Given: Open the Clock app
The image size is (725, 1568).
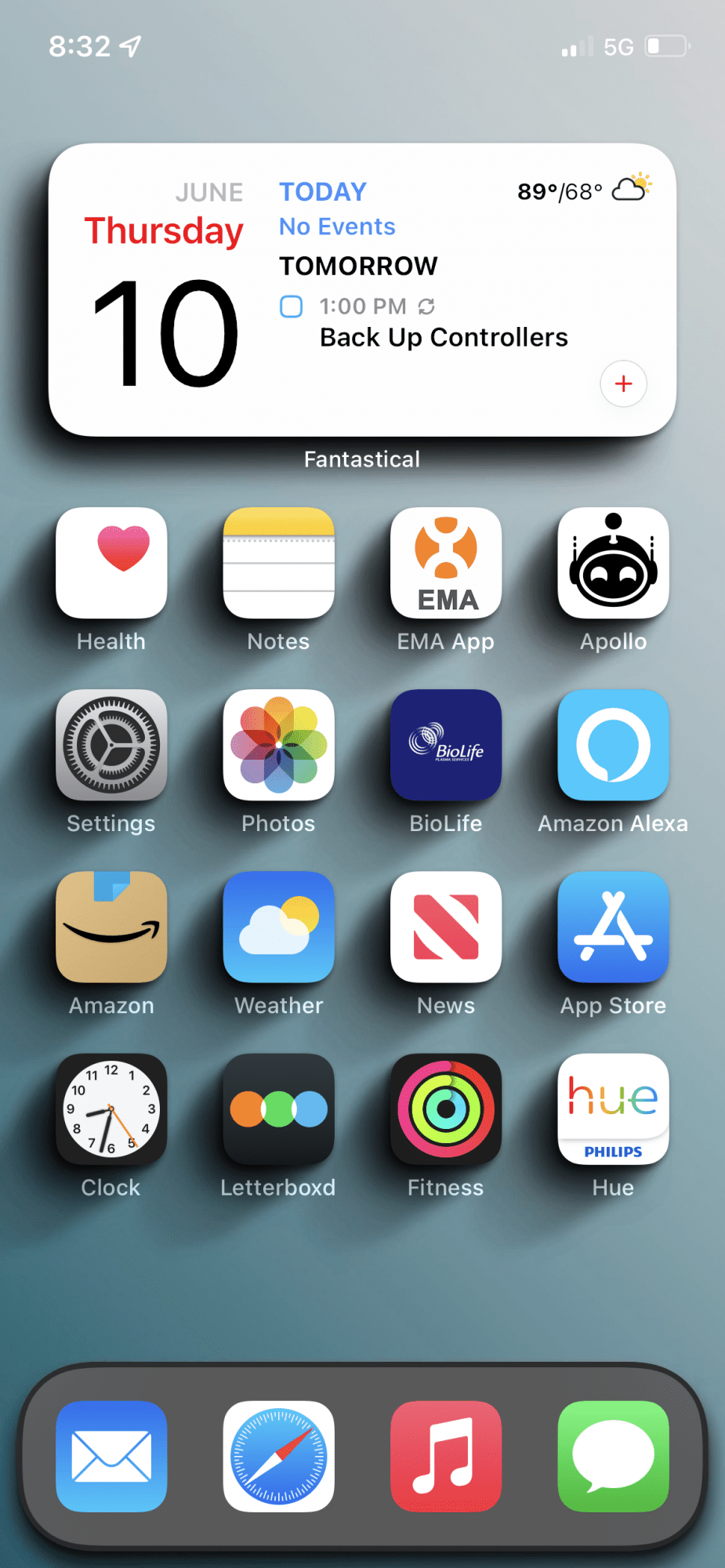Looking at the screenshot, I should click(x=111, y=1109).
